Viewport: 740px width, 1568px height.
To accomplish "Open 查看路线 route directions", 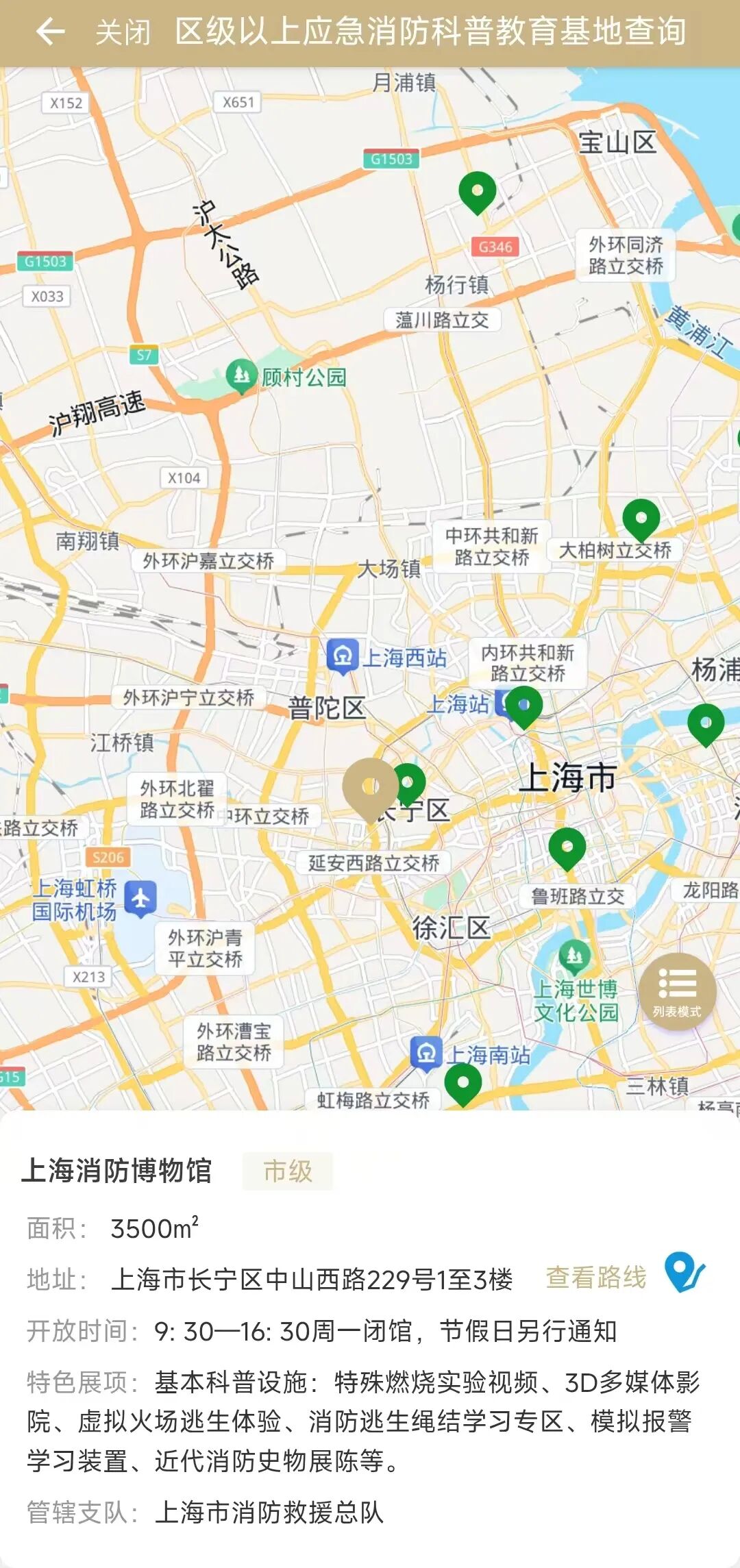I will click(595, 1278).
